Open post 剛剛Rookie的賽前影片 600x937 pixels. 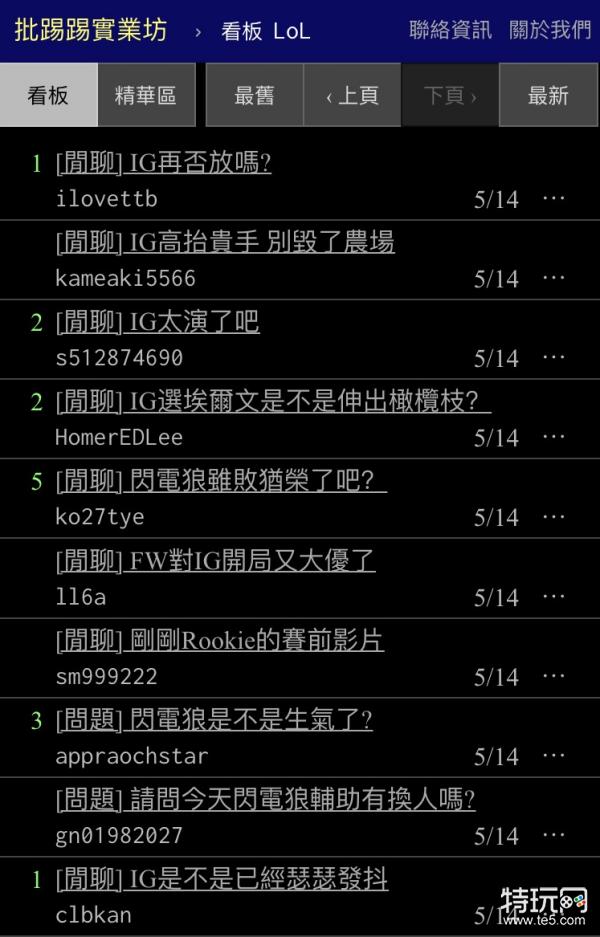click(220, 641)
